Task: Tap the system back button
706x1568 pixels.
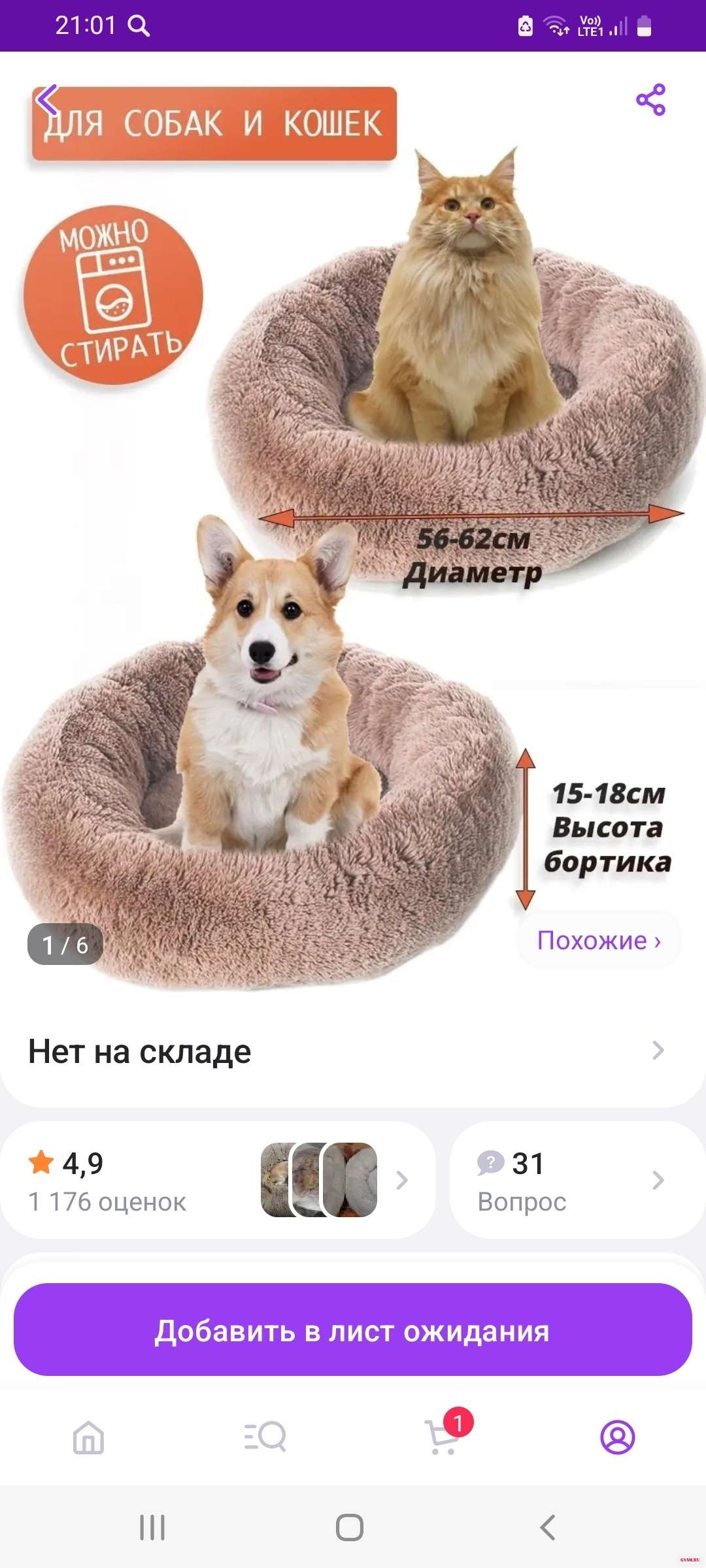Action: [x=548, y=1527]
